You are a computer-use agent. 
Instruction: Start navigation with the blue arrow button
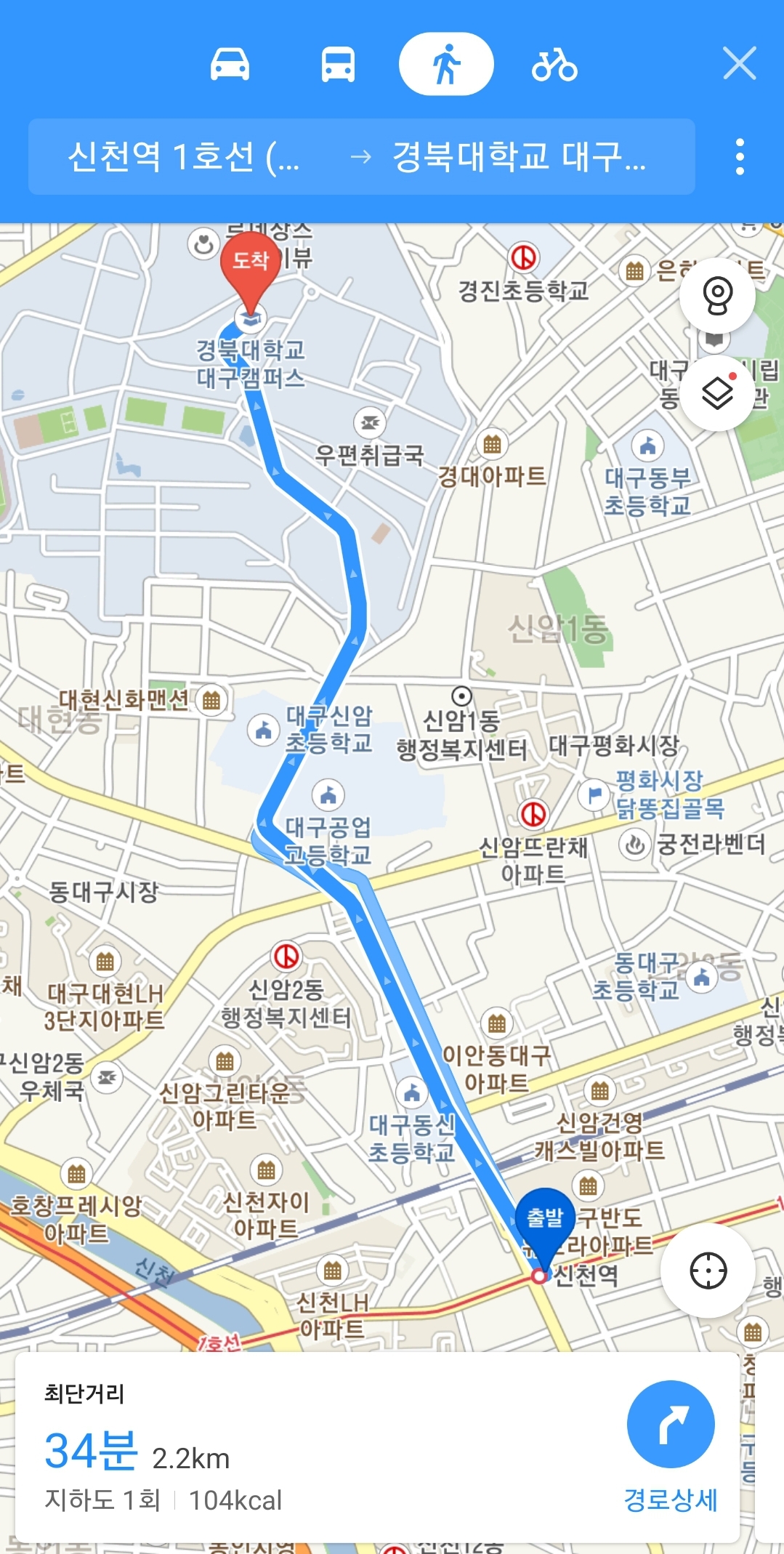pos(671,1424)
